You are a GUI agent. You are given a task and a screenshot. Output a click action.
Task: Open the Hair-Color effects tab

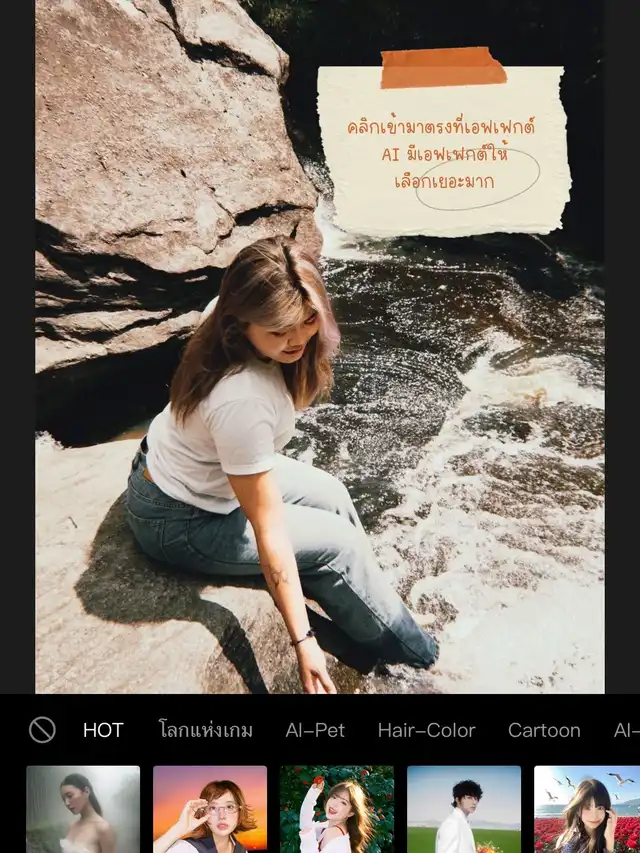[426, 730]
